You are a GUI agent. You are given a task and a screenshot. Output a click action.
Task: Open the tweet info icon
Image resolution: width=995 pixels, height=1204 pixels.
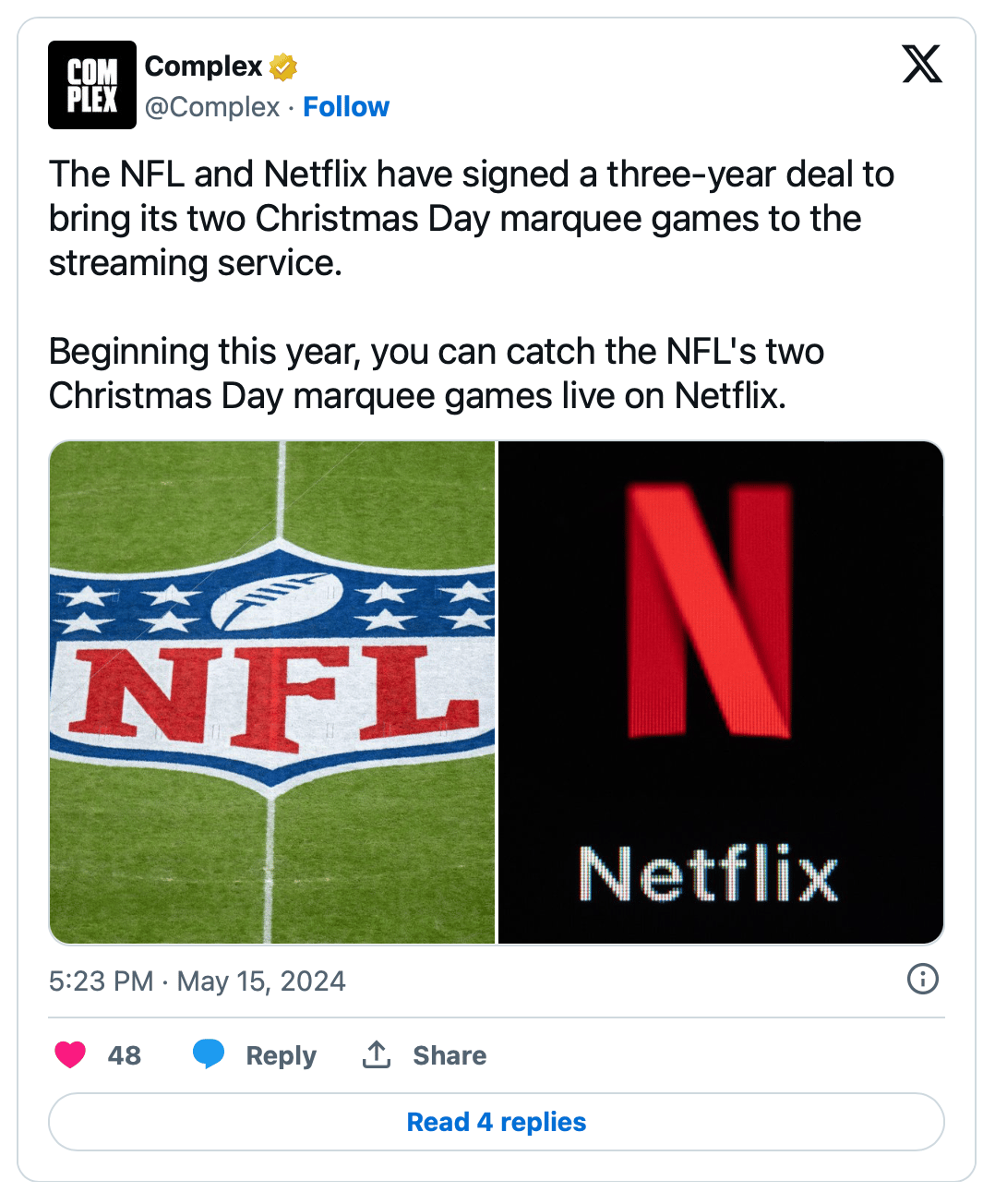(x=922, y=979)
